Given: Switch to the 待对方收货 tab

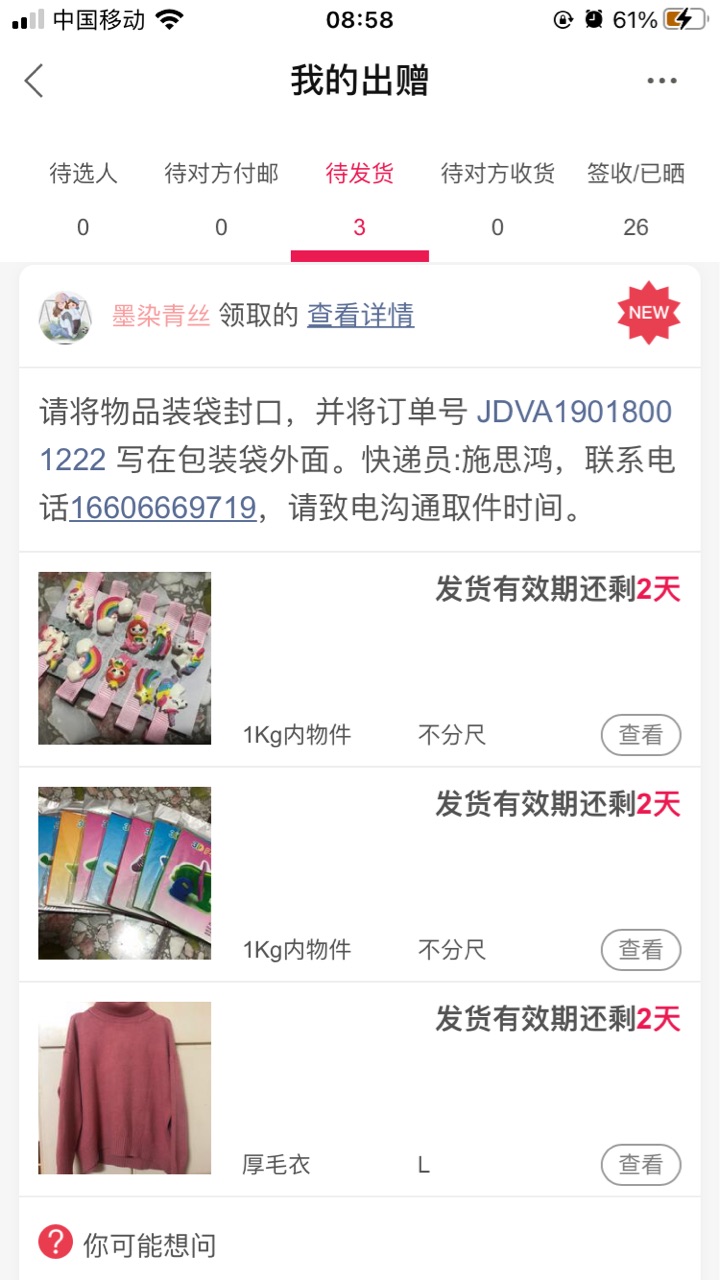Looking at the screenshot, I should (497, 199).
